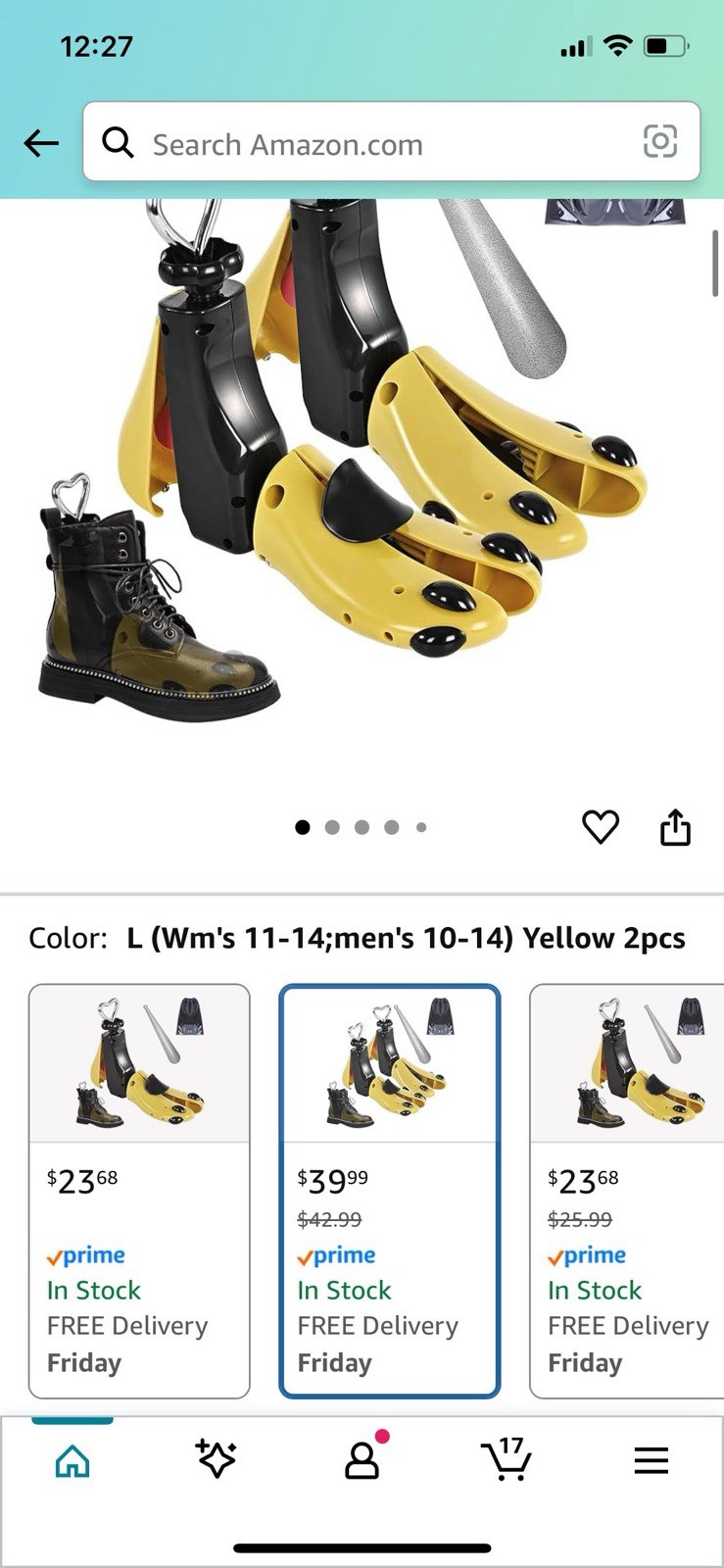Viewport: 724px width, 1568px height.
Task: Open the main product image
Action: point(362,470)
